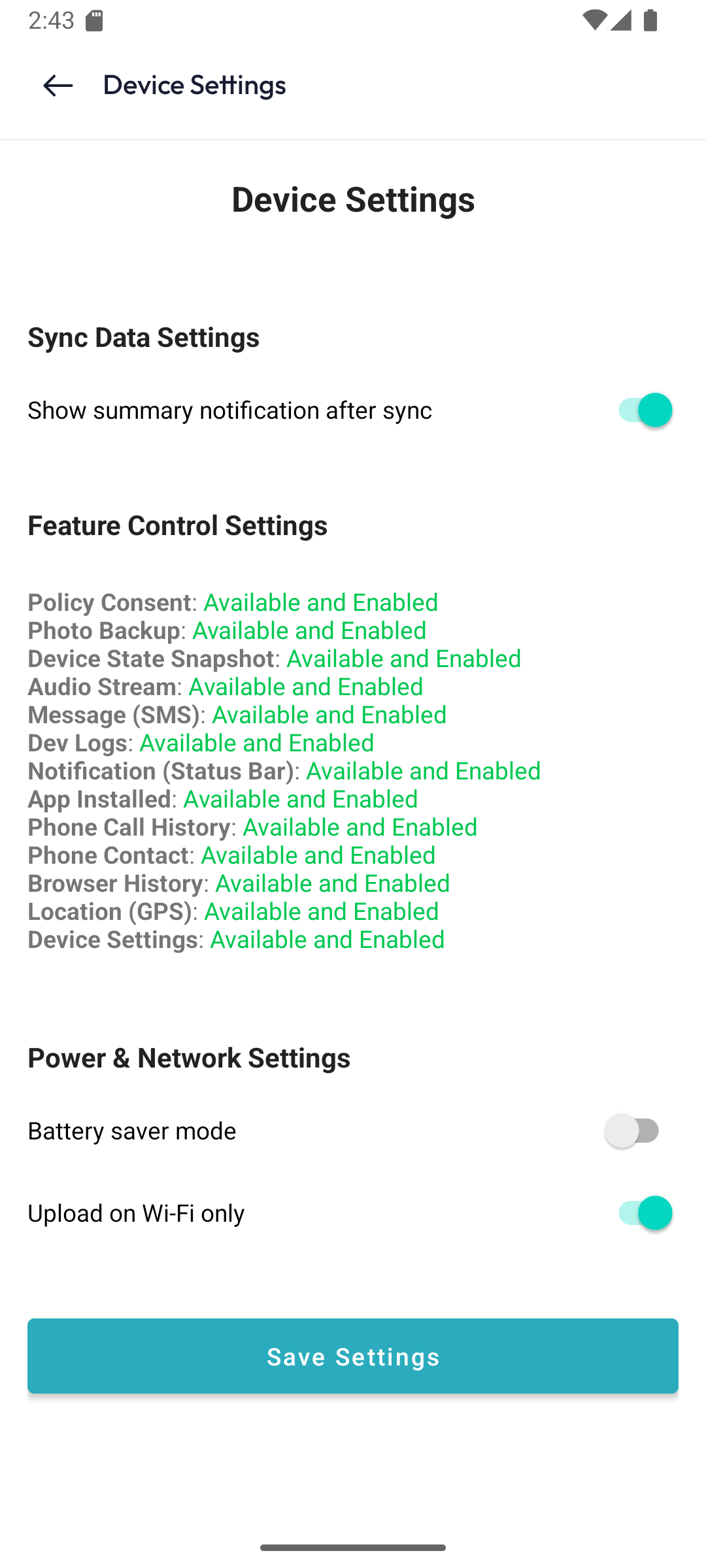Click the cellular signal icon in status bar
706x1568 pixels.
(622, 20)
